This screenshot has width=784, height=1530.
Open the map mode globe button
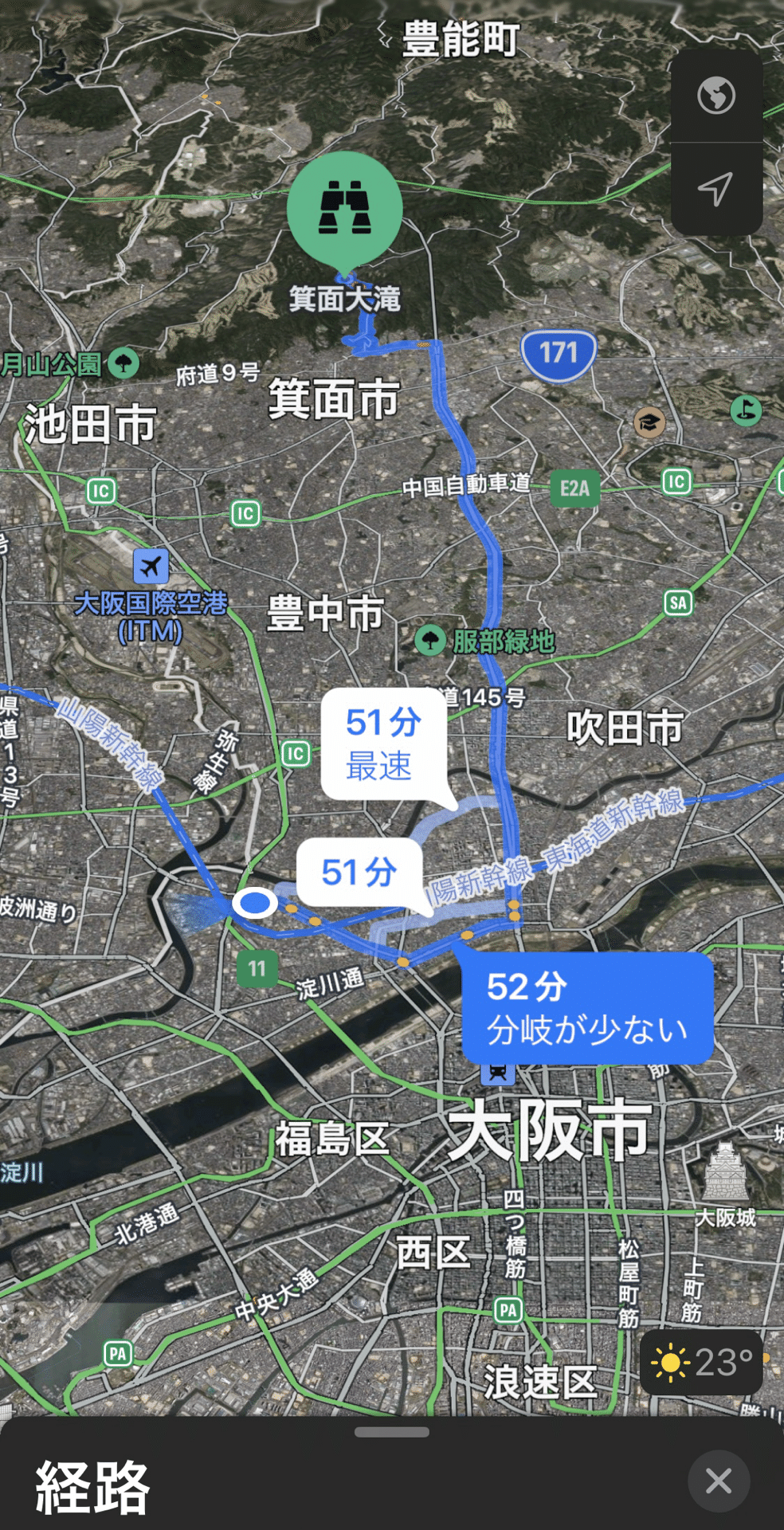(x=715, y=96)
